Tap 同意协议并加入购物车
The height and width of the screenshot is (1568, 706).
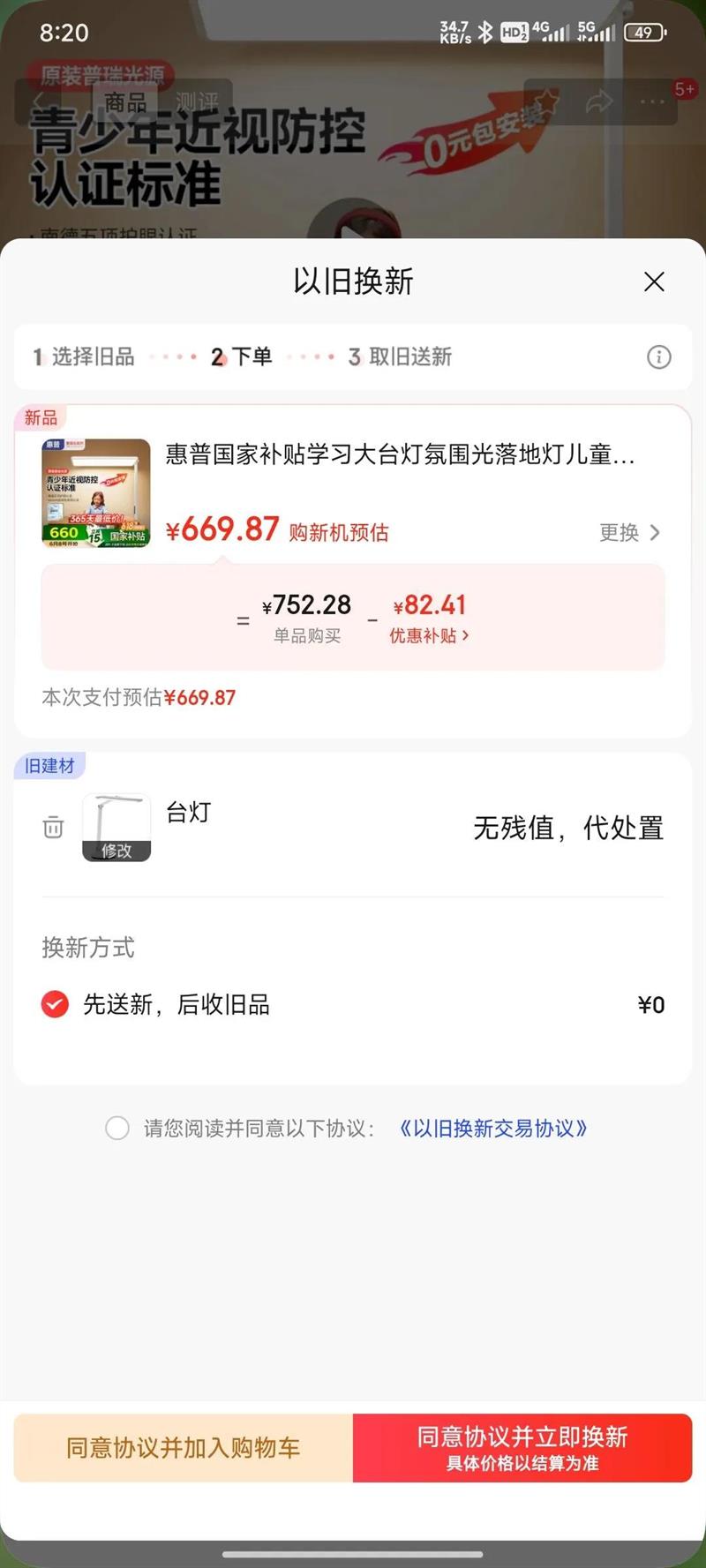click(184, 1448)
